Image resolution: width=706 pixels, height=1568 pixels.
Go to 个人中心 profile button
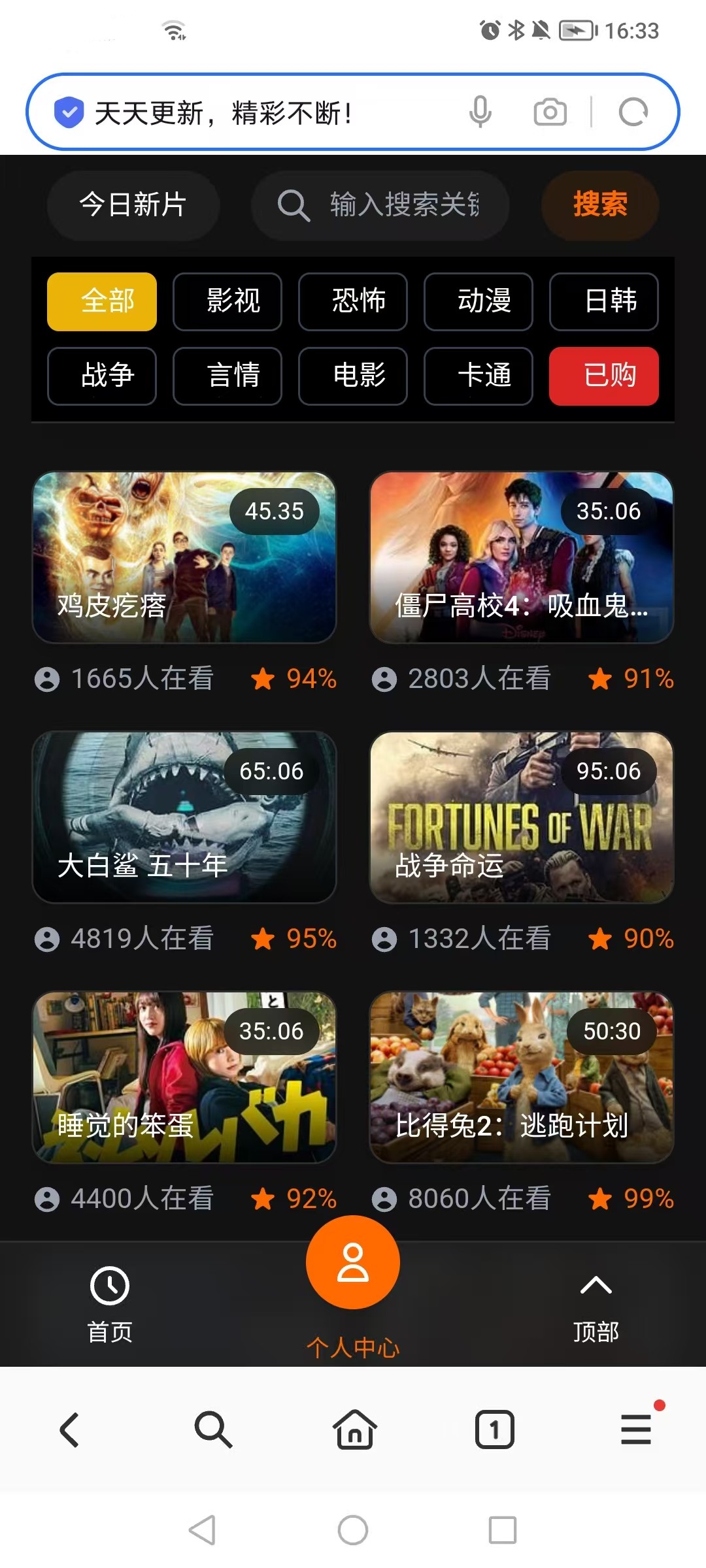(353, 1262)
